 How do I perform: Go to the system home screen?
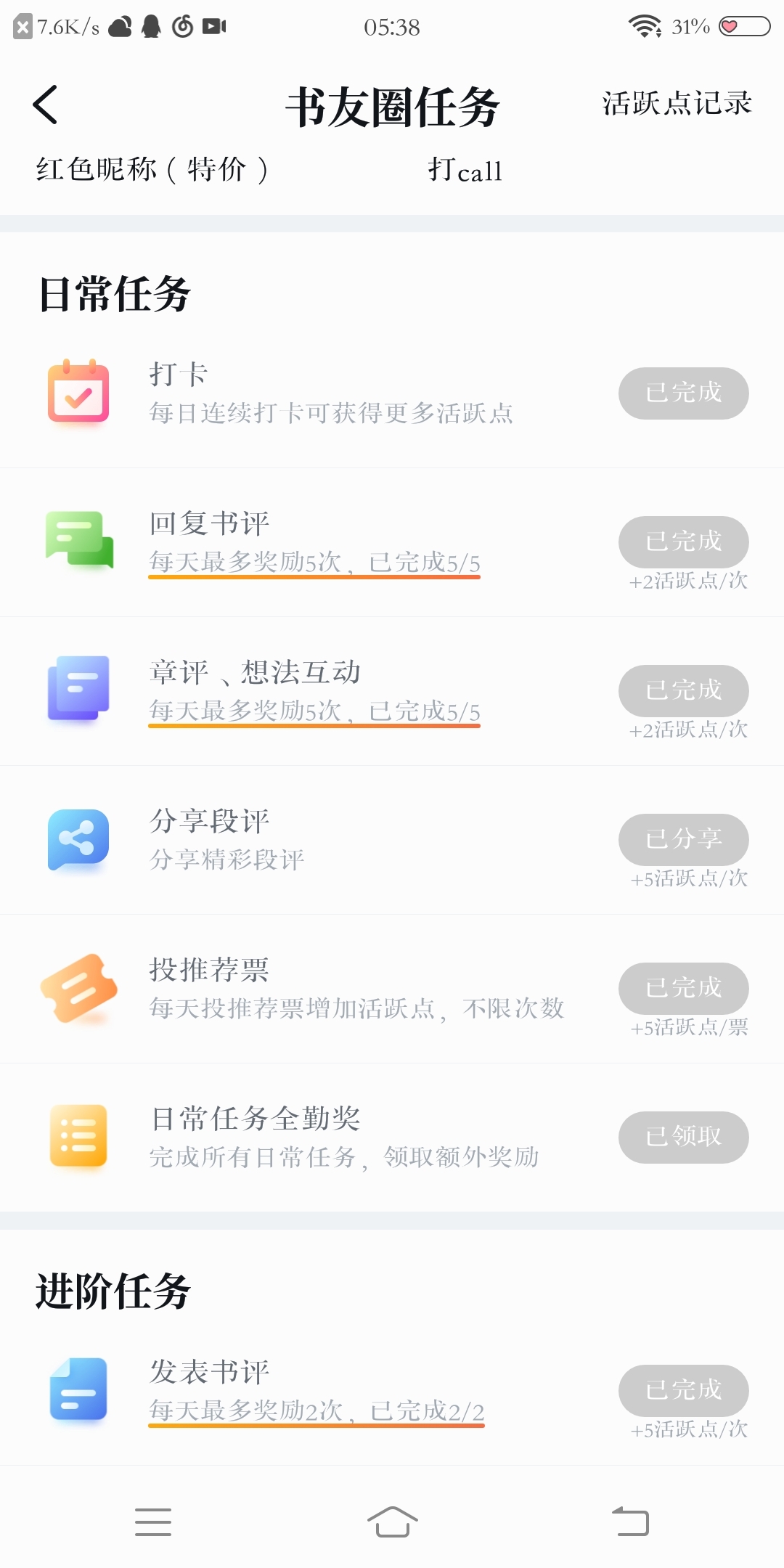[392, 1522]
